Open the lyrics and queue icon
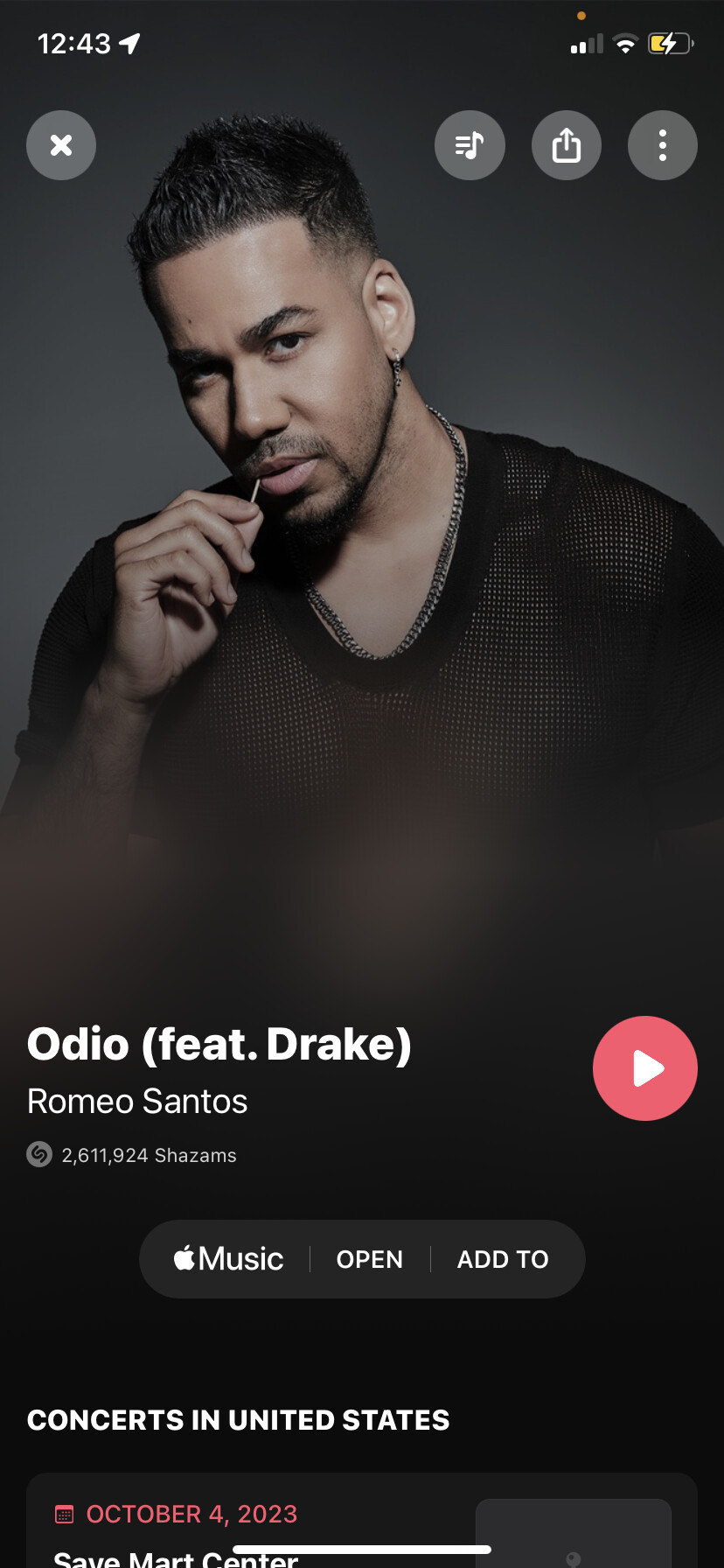This screenshot has height=1568, width=724. coord(470,145)
